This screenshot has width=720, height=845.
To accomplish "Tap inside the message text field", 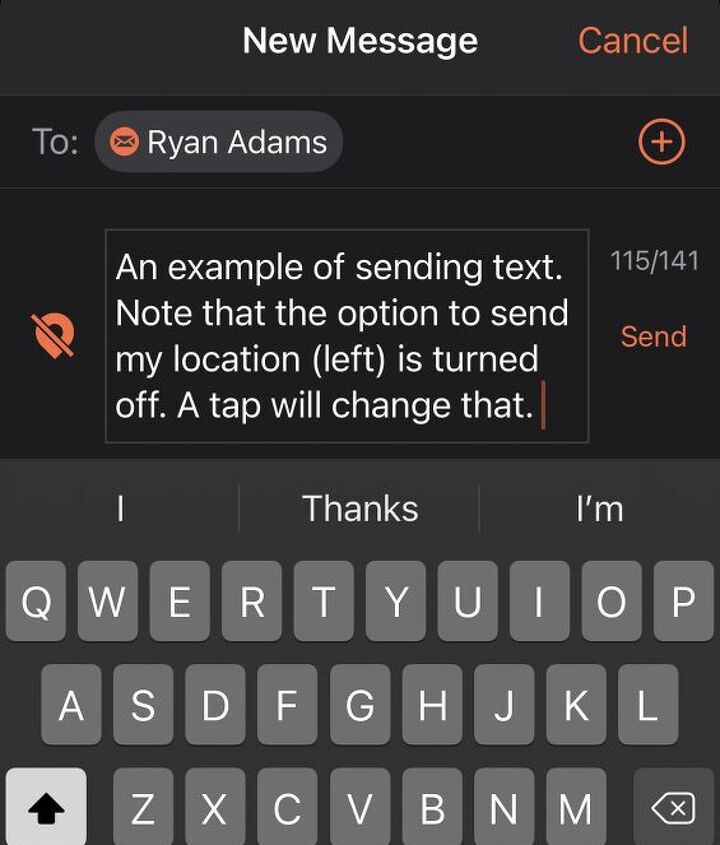I will tap(346, 335).
